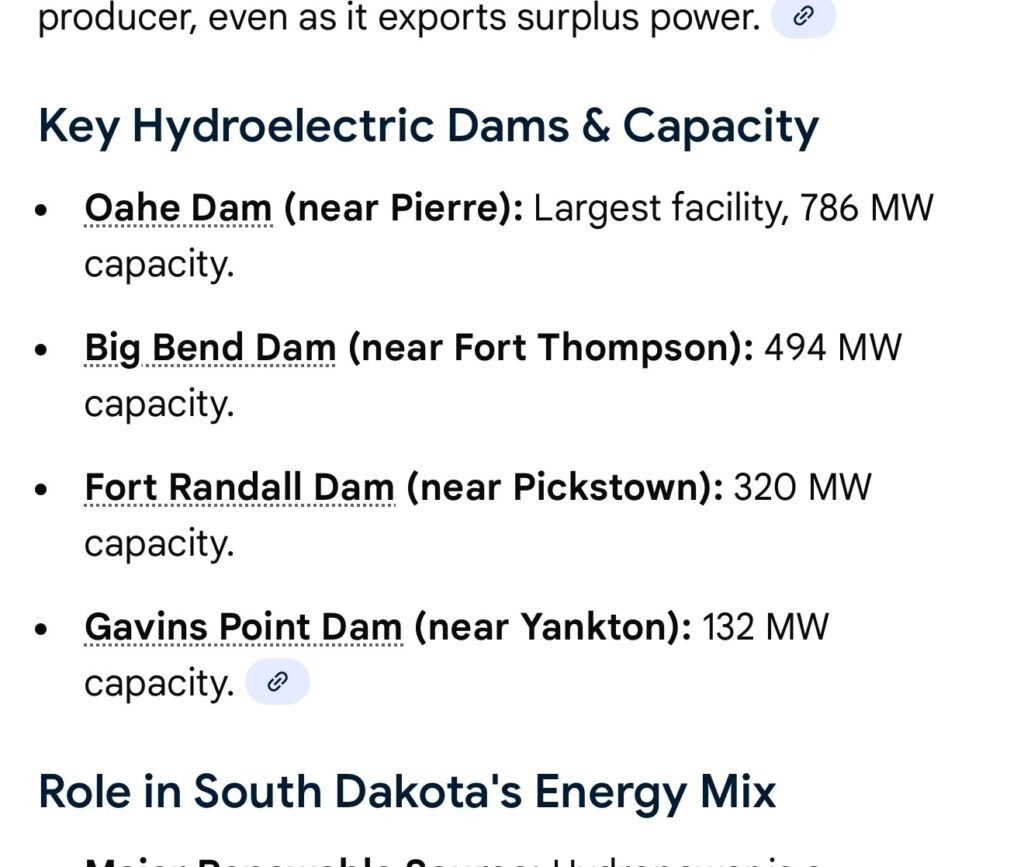Follow the Fort Randall Dam link
Image resolution: width=1024 pixels, height=867 pixels.
239,487
